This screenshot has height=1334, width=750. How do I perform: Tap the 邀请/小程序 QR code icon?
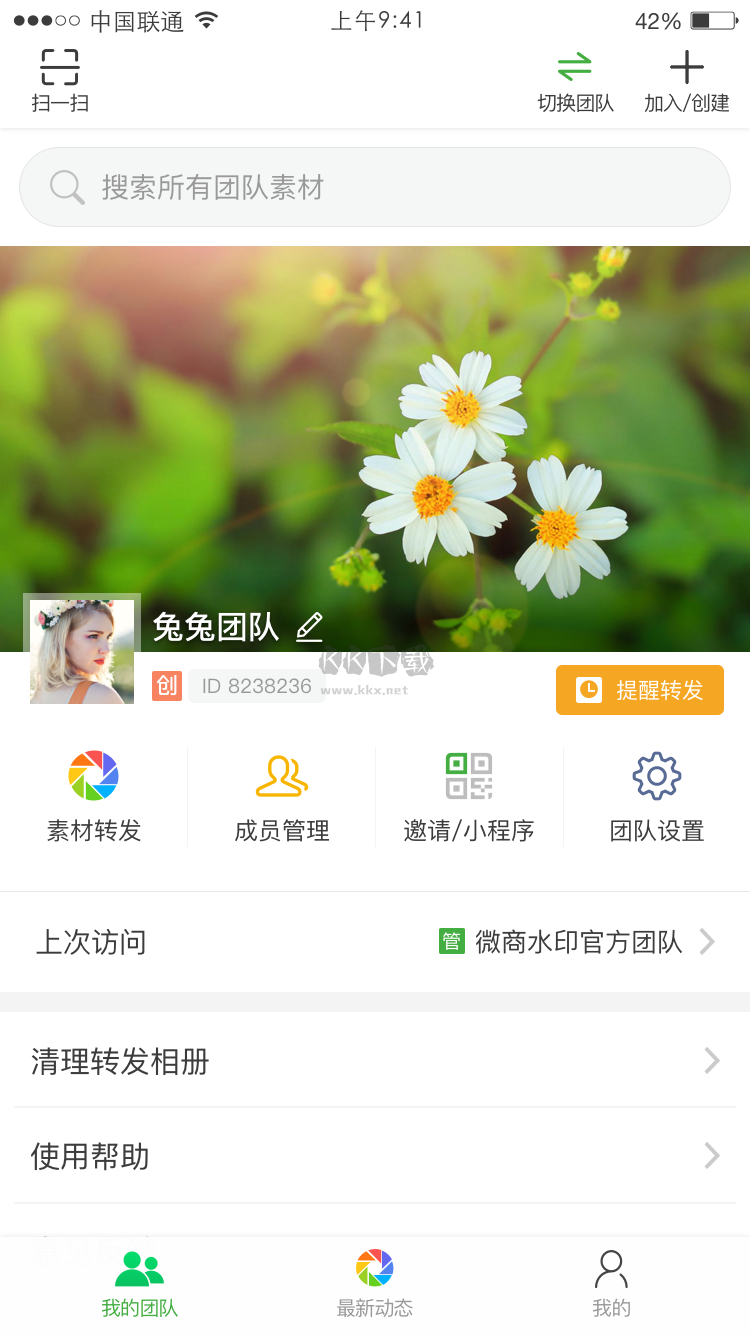[x=468, y=775]
